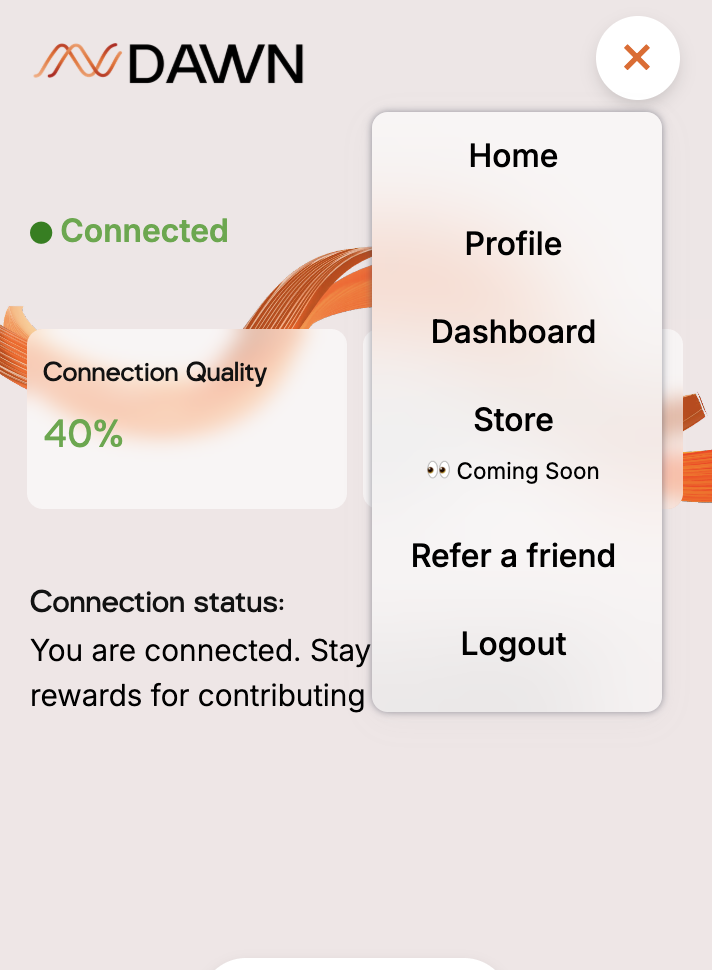Go to Home from the menu
712x970 pixels.
point(513,156)
